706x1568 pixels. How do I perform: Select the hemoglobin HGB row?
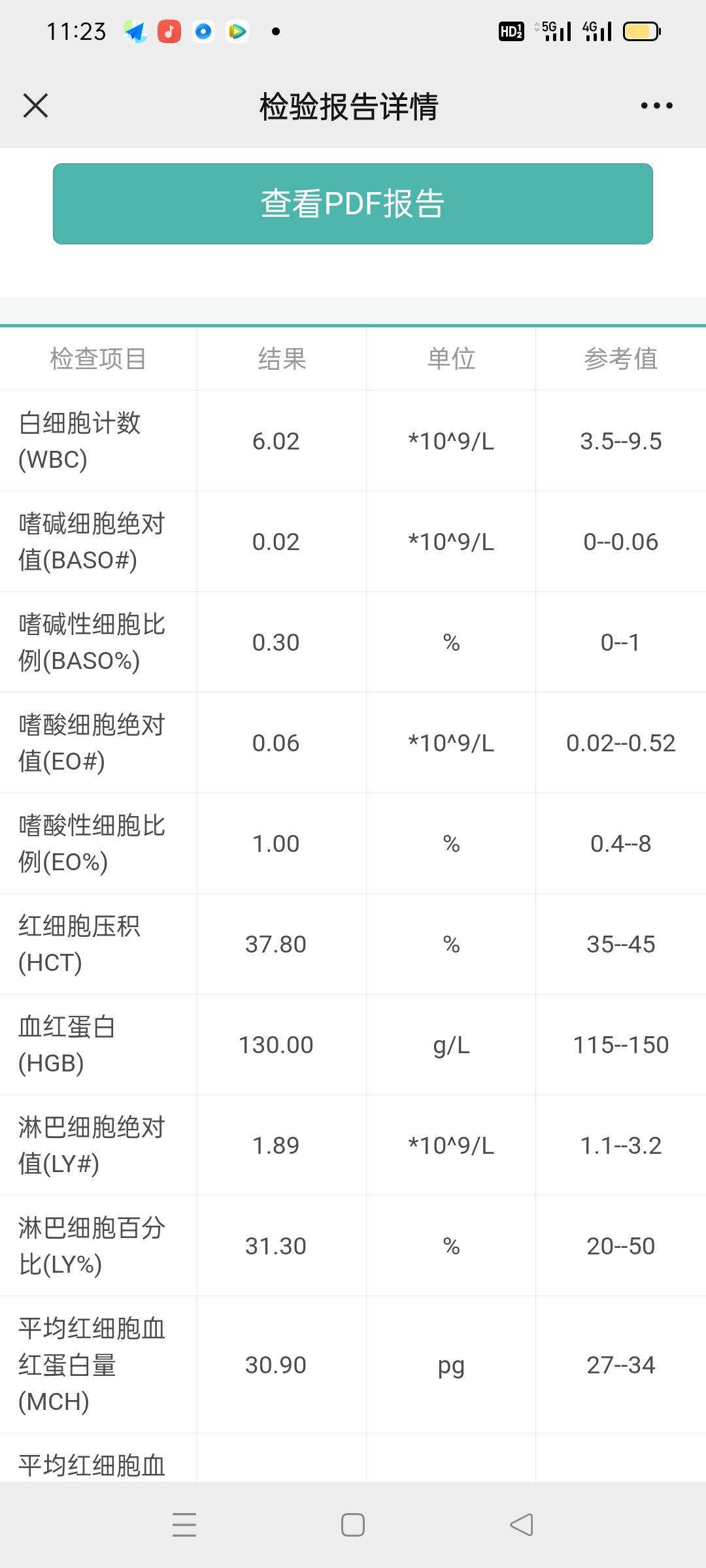click(x=353, y=1044)
